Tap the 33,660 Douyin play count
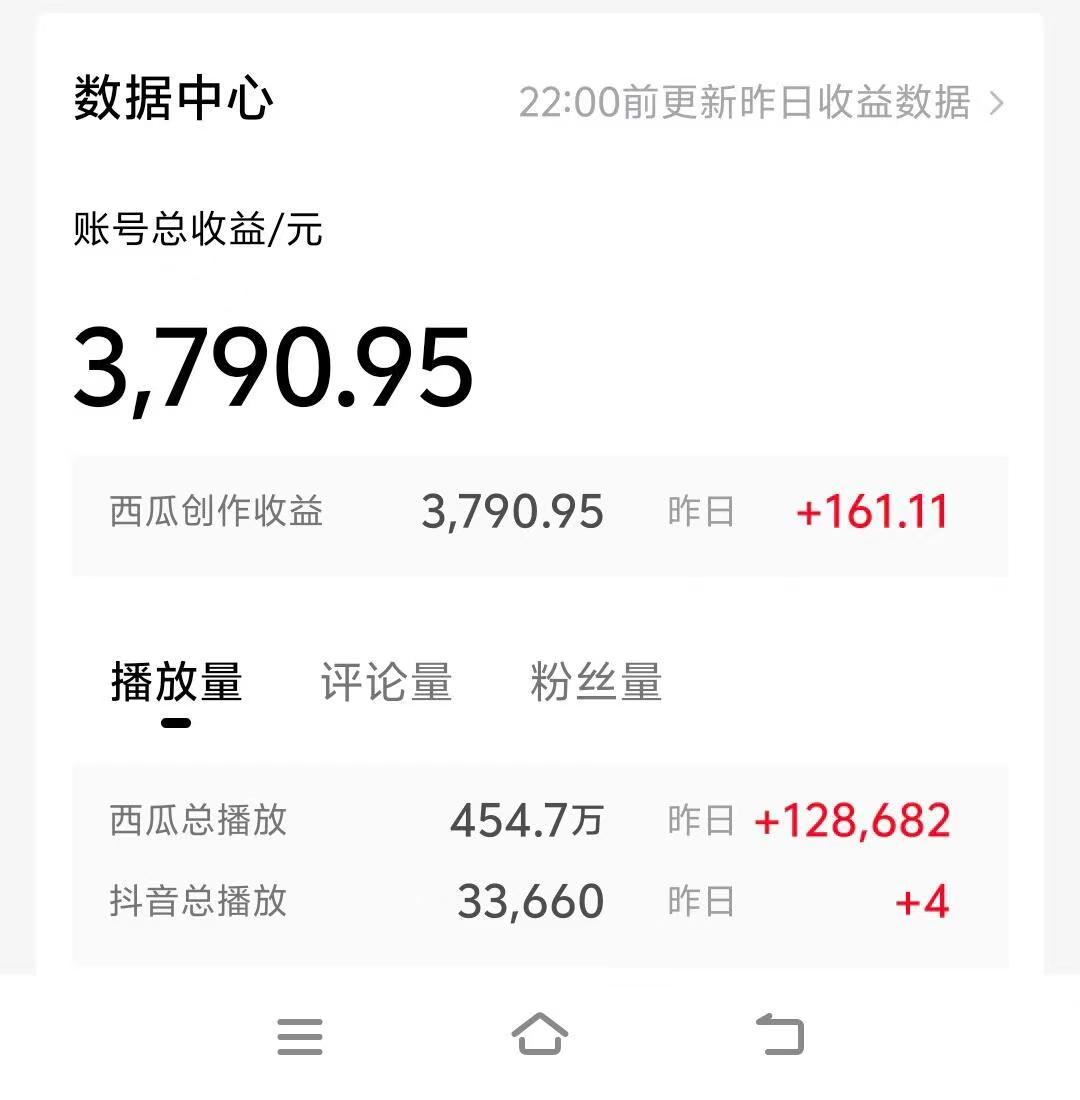 [x=528, y=901]
